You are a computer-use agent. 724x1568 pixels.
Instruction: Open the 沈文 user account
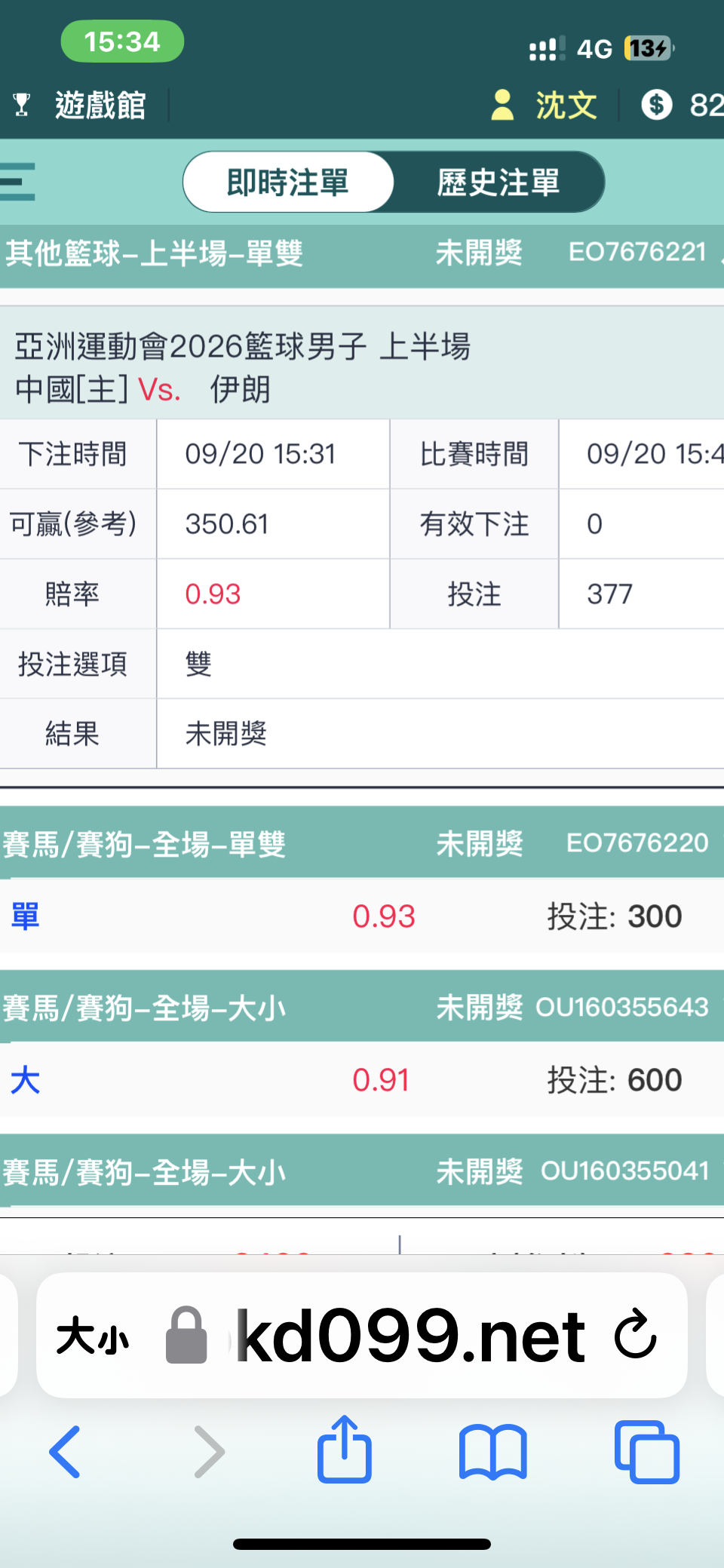[544, 105]
